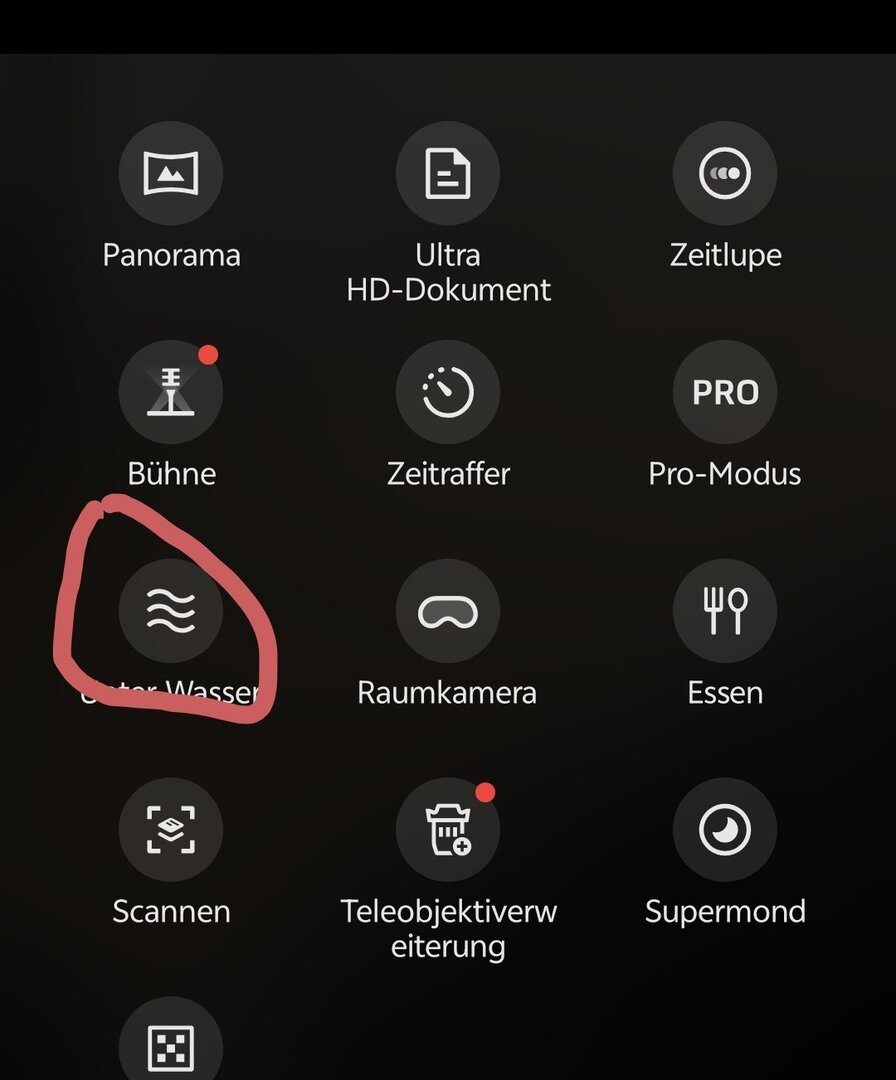896x1080 pixels.
Task: Choose the Bühne stage mode
Action: pos(171,392)
